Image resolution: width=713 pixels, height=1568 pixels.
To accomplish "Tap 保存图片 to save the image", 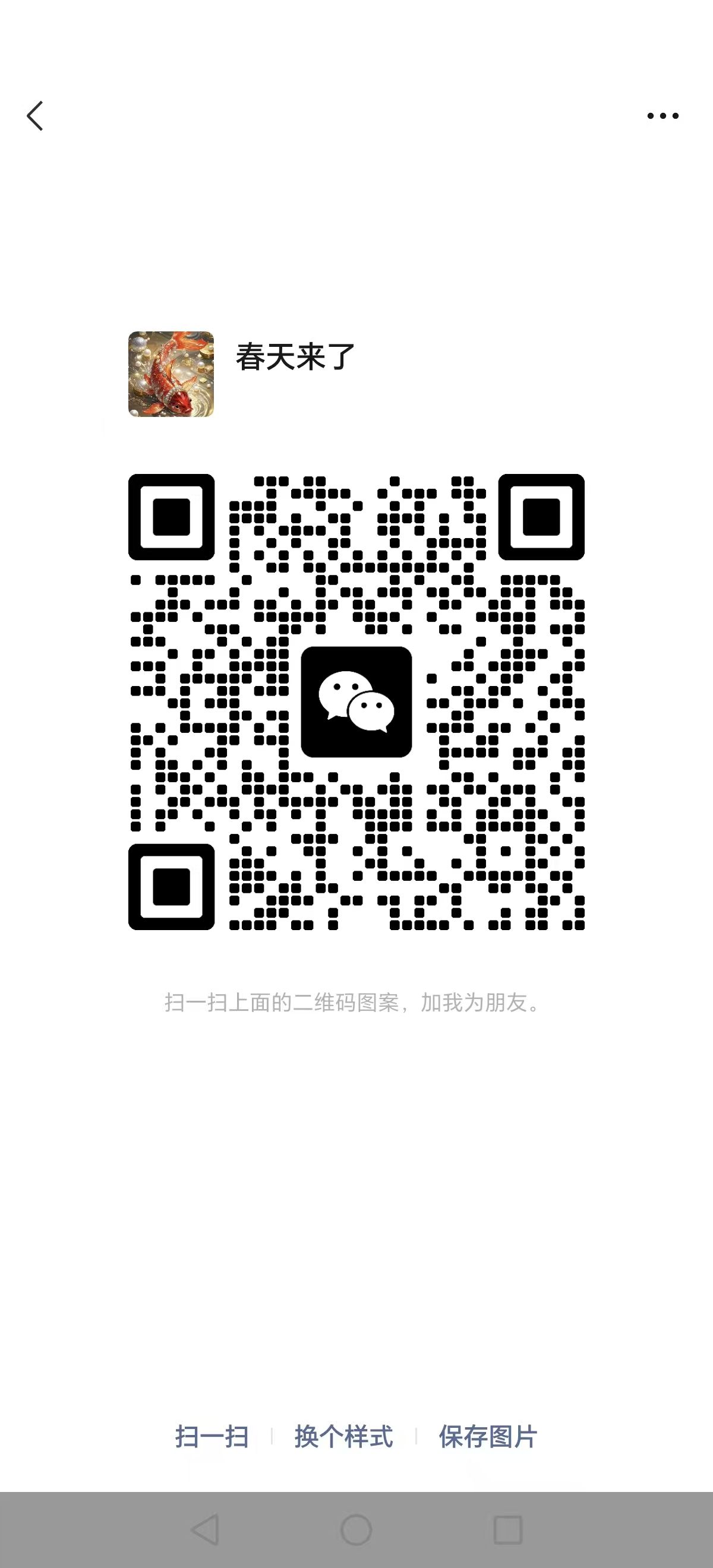I will click(x=488, y=1437).
